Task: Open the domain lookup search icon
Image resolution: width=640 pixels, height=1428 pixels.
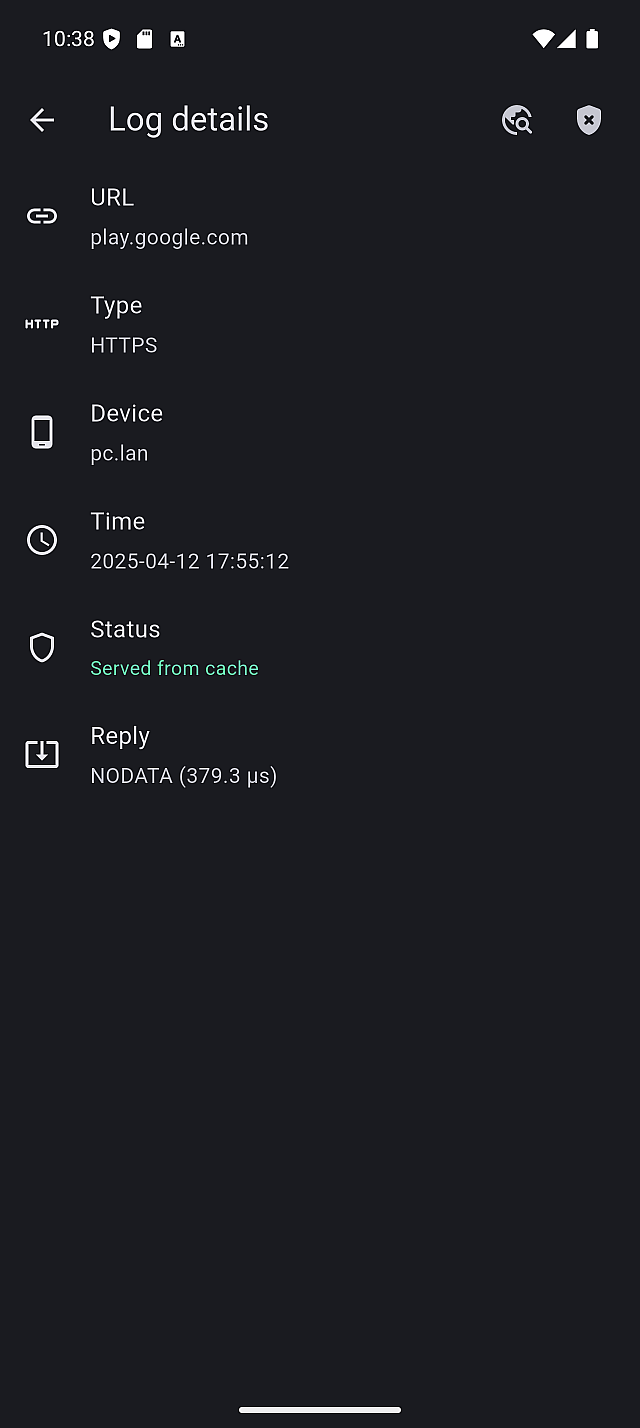Action: pyautogui.click(x=517, y=120)
